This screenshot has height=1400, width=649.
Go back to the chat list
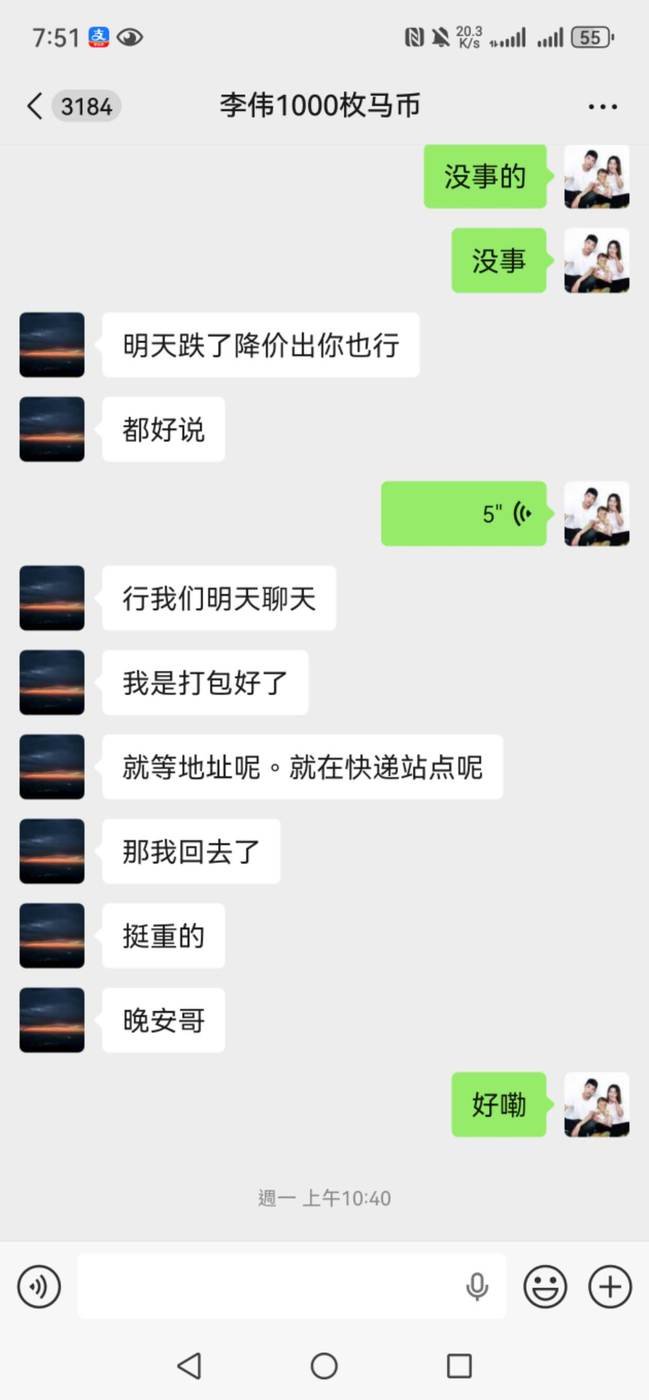tap(36, 106)
